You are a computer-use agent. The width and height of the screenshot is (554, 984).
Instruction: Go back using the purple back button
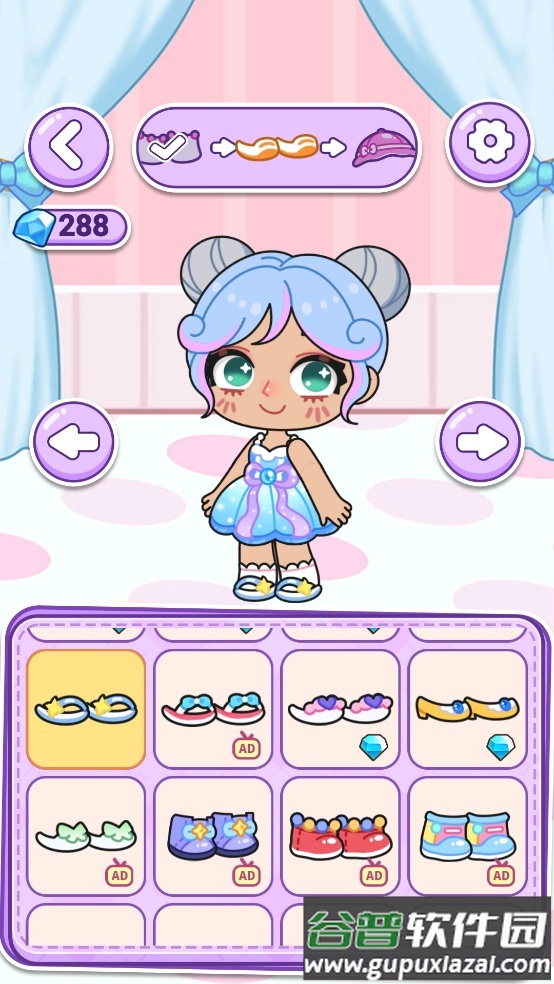coord(68,147)
